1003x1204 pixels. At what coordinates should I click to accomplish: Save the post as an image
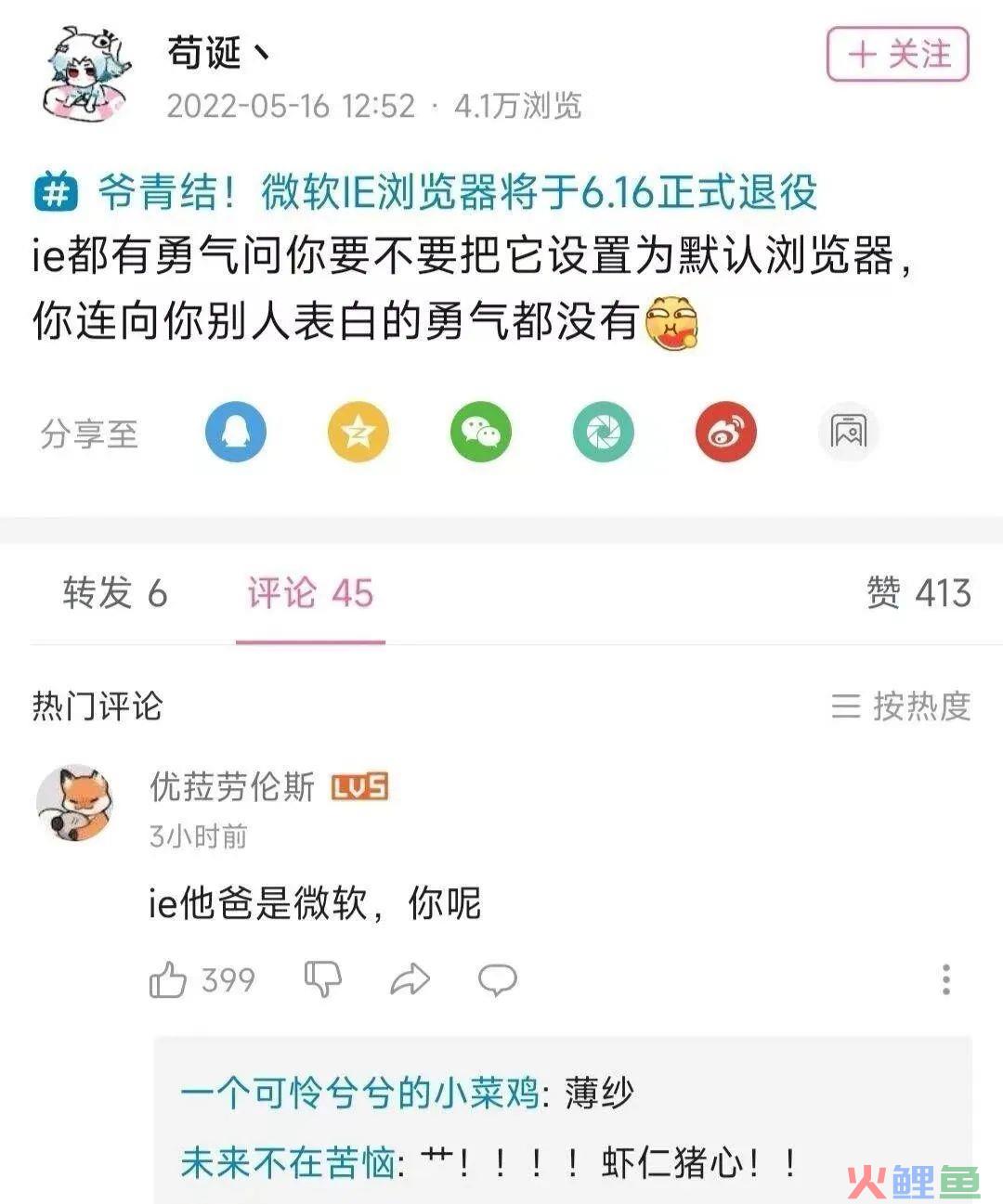848,433
